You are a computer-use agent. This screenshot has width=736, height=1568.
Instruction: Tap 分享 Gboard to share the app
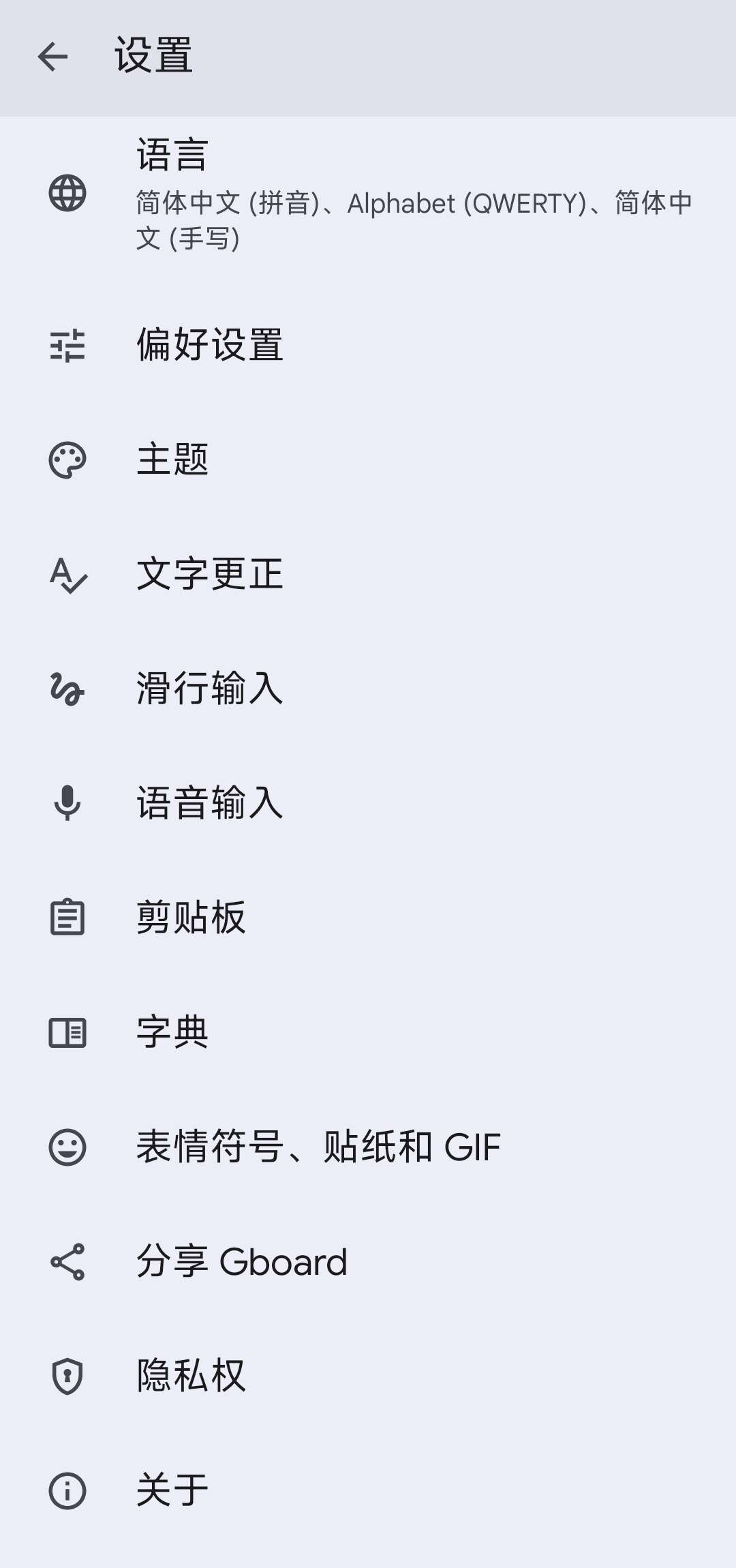(x=368, y=1262)
